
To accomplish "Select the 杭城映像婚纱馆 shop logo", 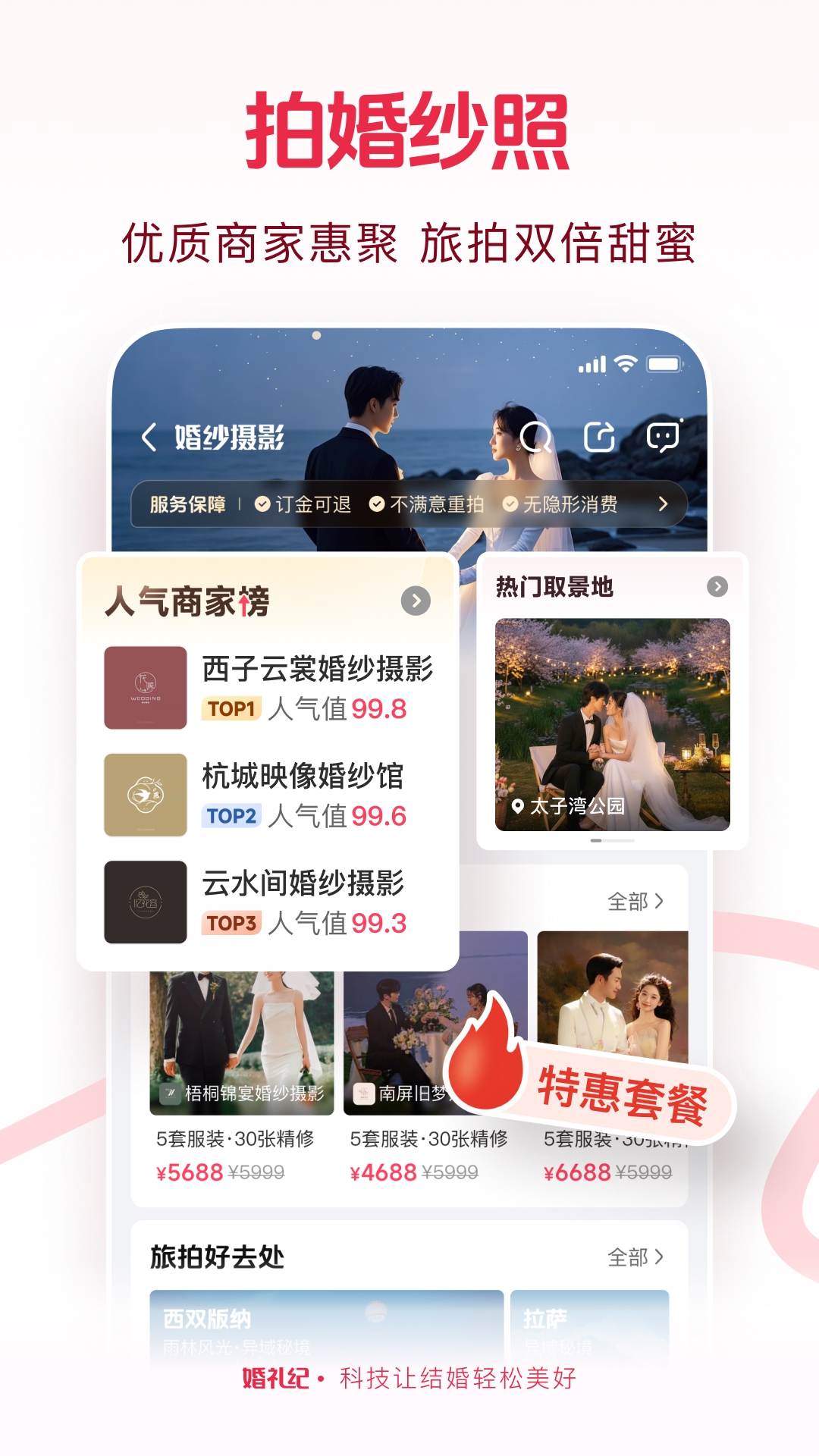I will [144, 793].
